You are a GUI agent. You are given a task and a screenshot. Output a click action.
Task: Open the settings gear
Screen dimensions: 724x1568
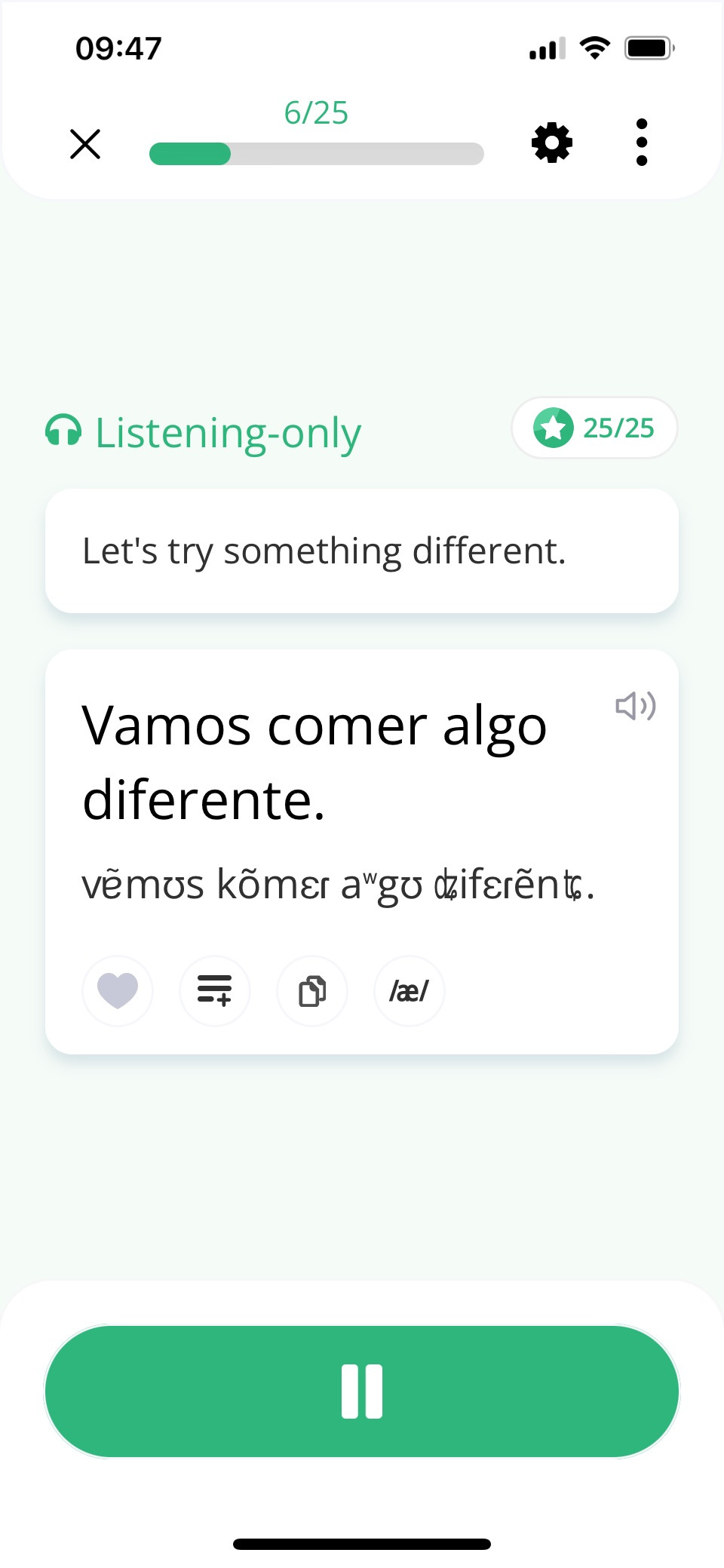pos(552,143)
